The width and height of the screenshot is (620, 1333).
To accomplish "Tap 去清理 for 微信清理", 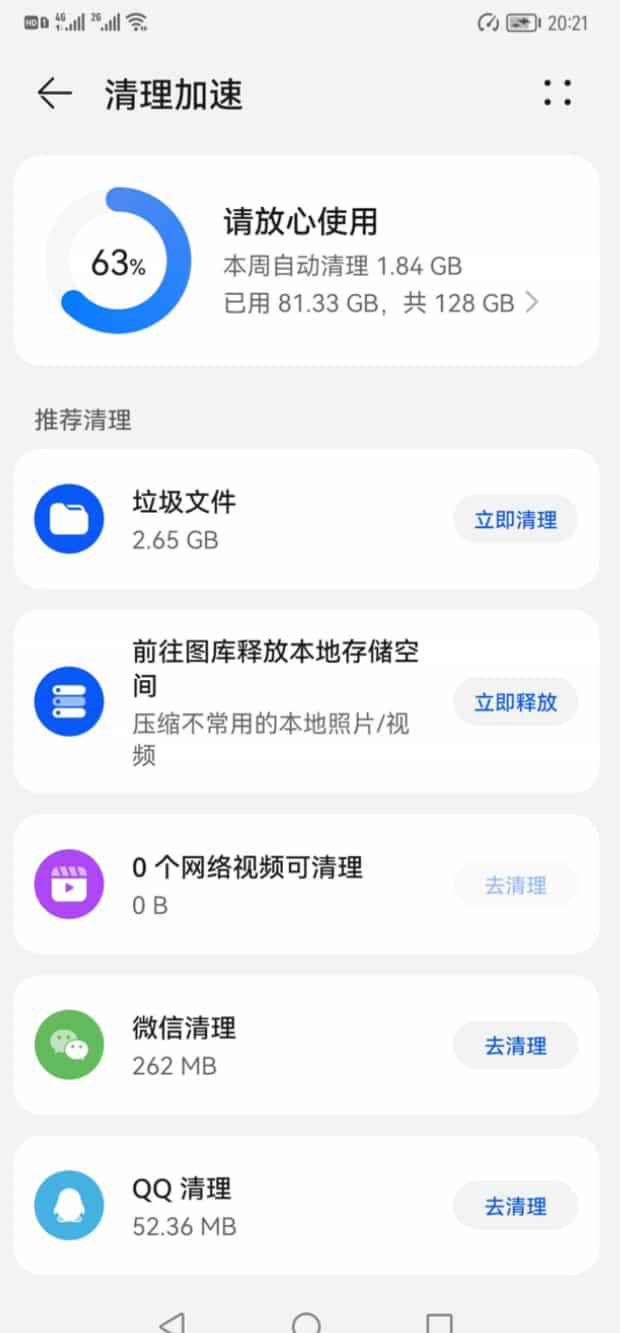I will tap(515, 1046).
